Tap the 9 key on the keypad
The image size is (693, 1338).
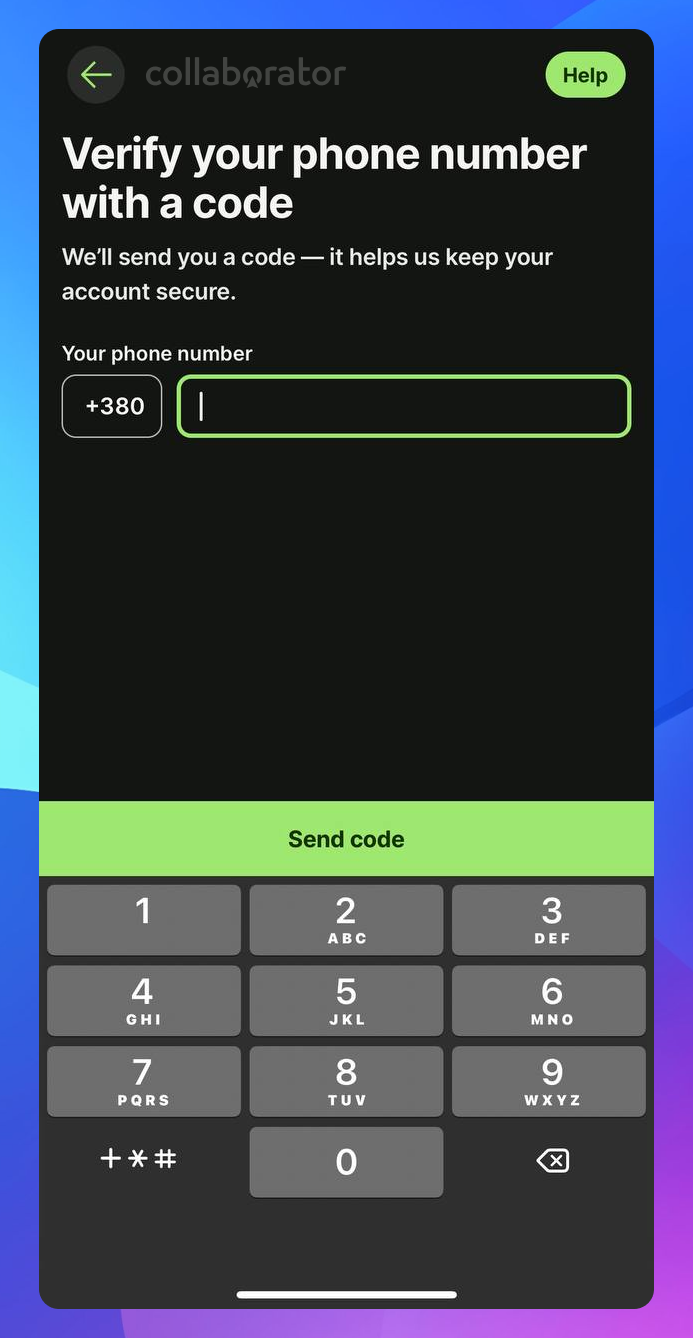coord(549,1081)
